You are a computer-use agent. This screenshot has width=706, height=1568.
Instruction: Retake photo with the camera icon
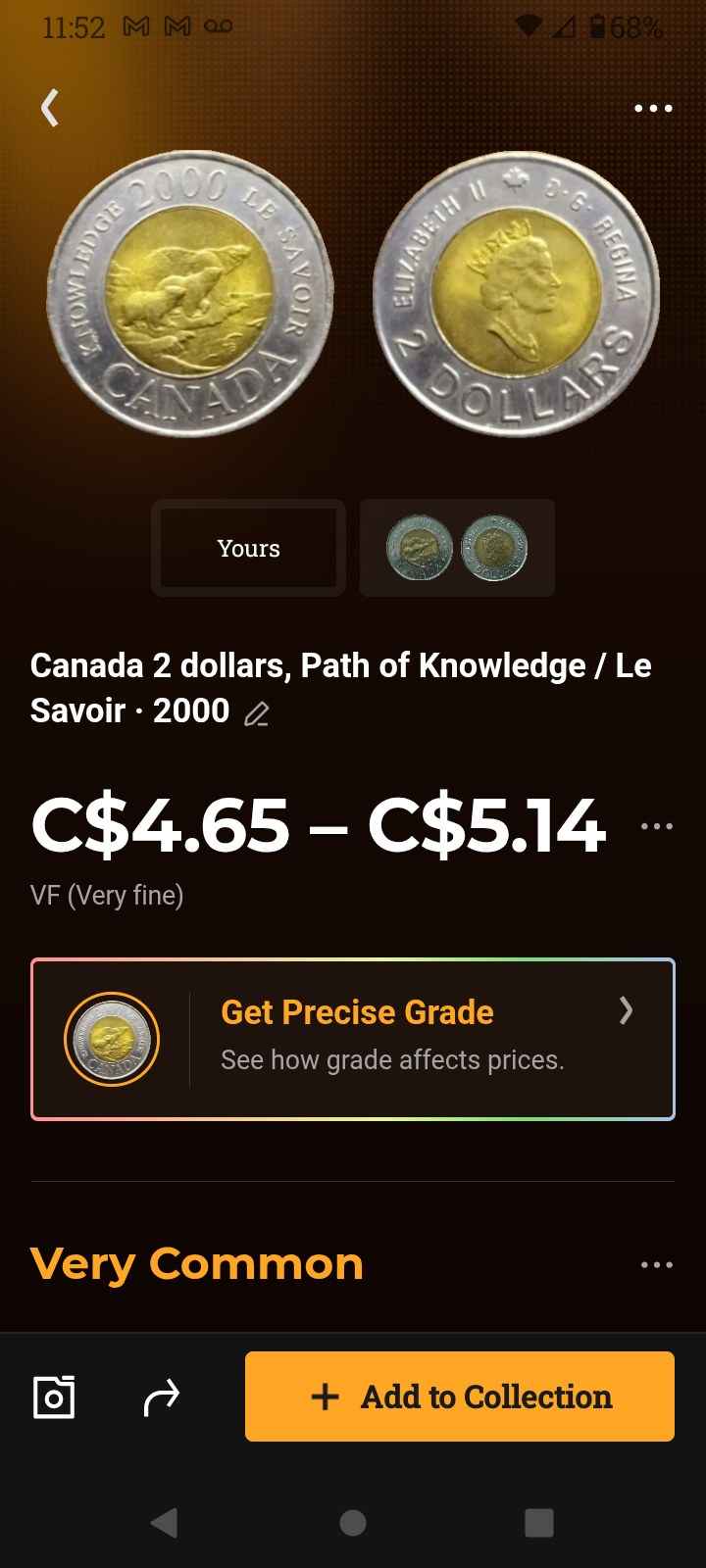(54, 1396)
